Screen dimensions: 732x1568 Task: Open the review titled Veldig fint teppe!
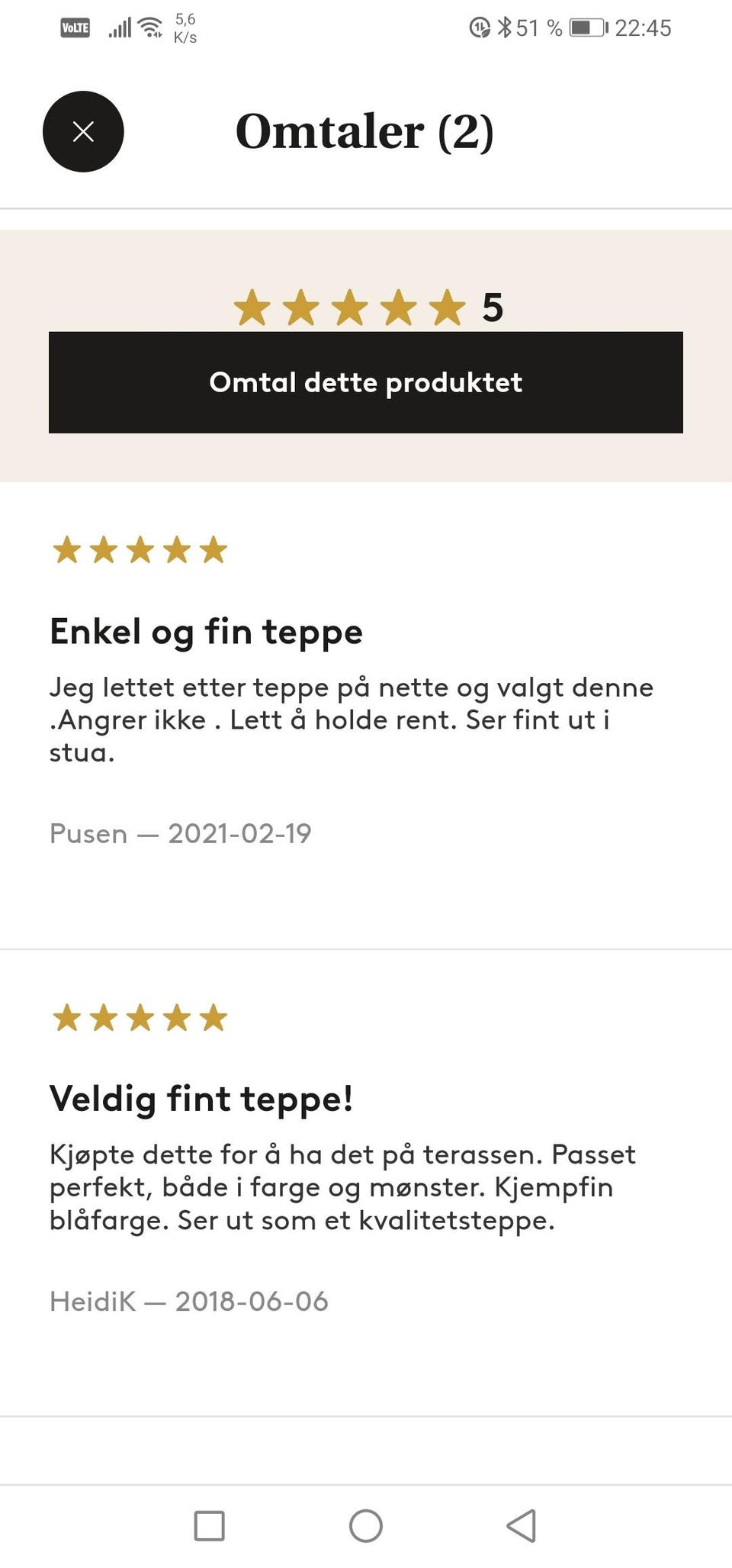tap(201, 1099)
